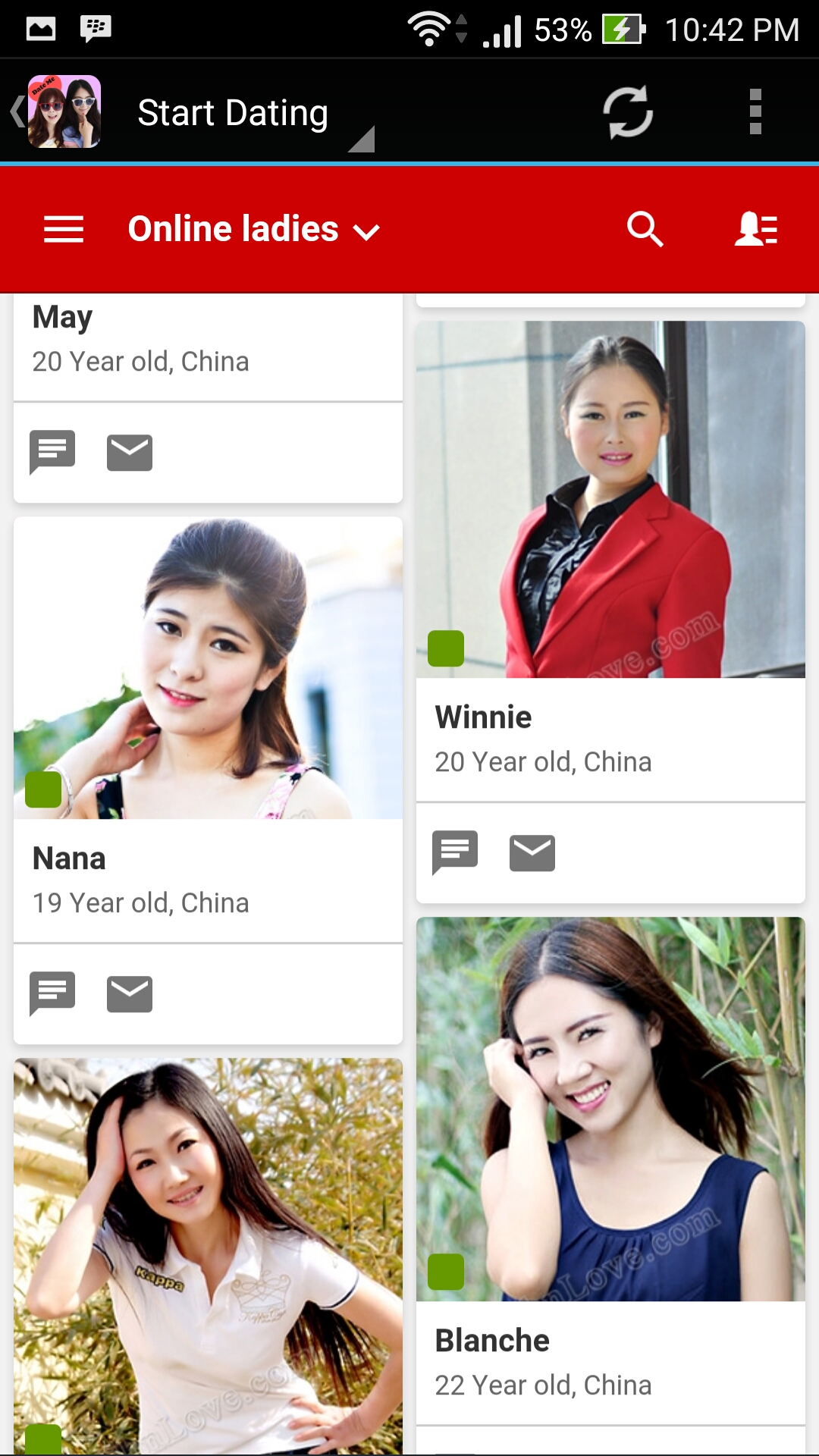
Task: Open the contacts list icon
Action: (756, 229)
